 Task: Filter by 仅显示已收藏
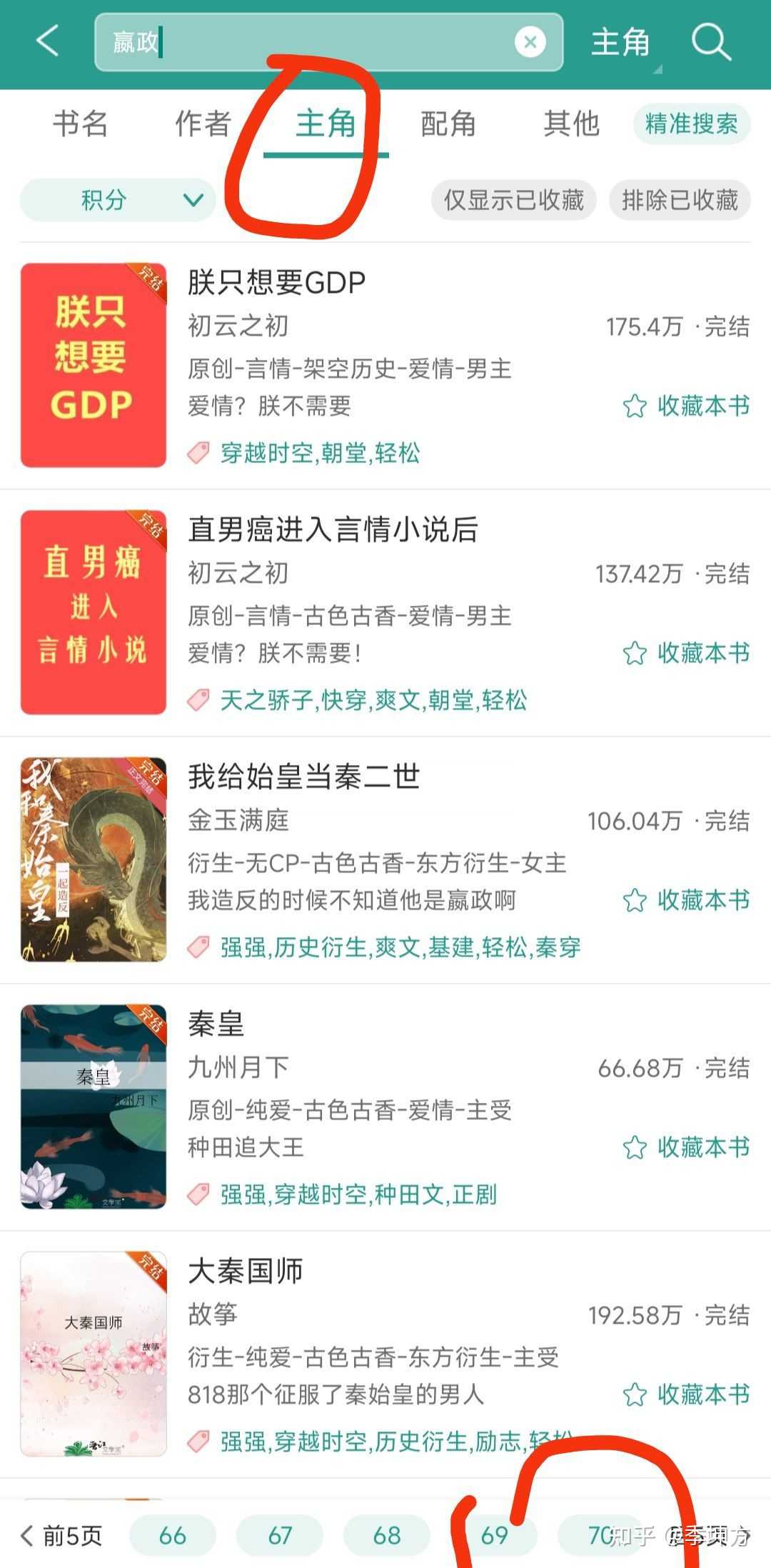[513, 200]
